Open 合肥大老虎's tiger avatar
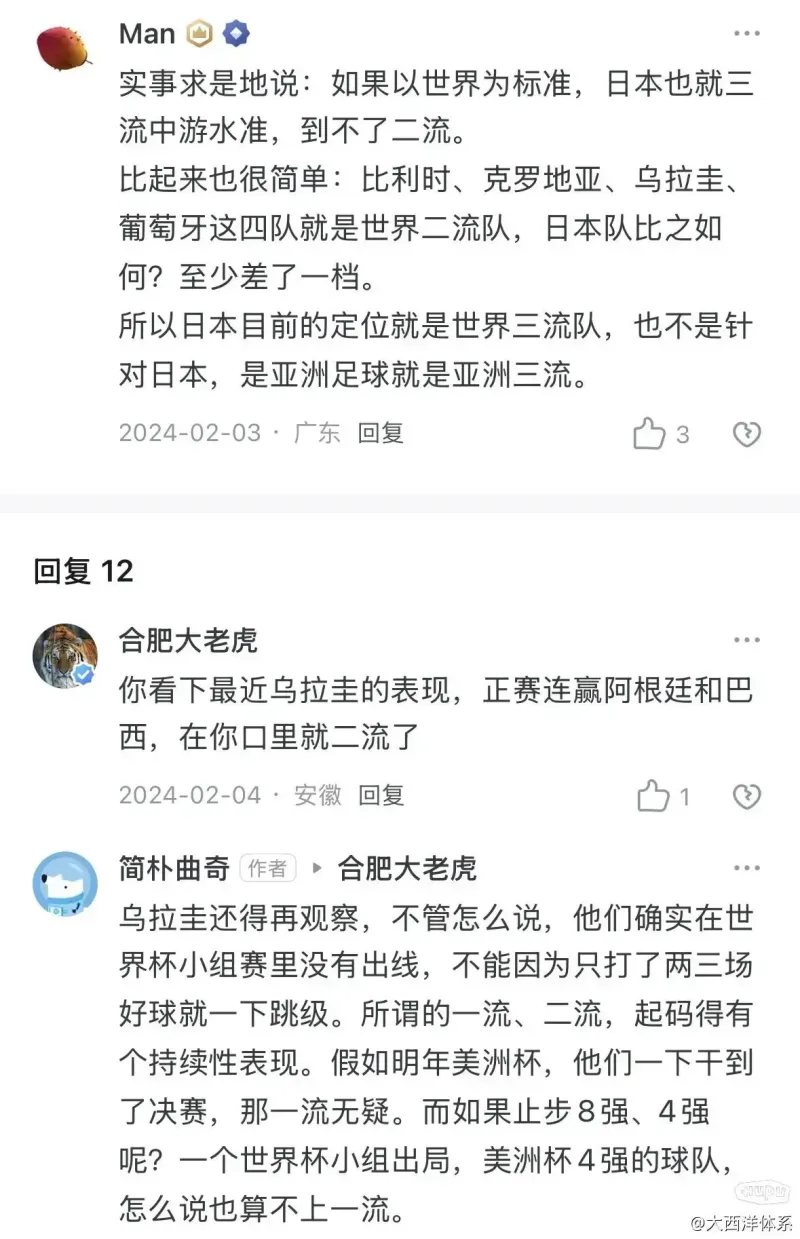Screen dimensions: 800x1239 [65, 657]
